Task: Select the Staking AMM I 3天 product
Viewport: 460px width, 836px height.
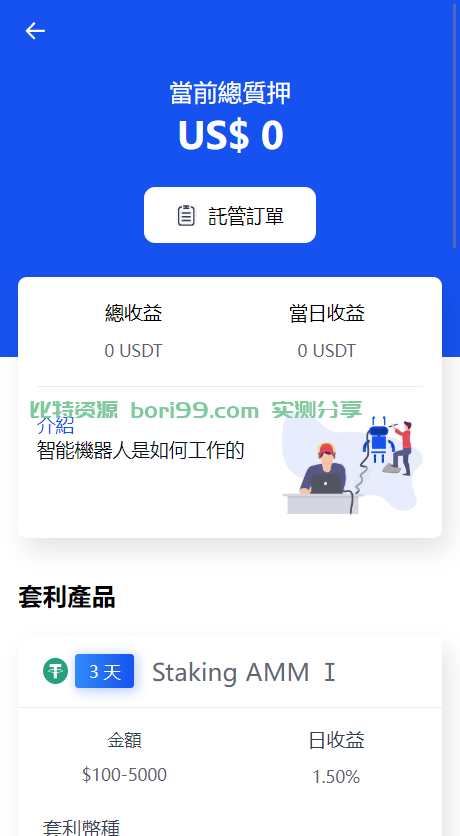Action: tap(230, 671)
